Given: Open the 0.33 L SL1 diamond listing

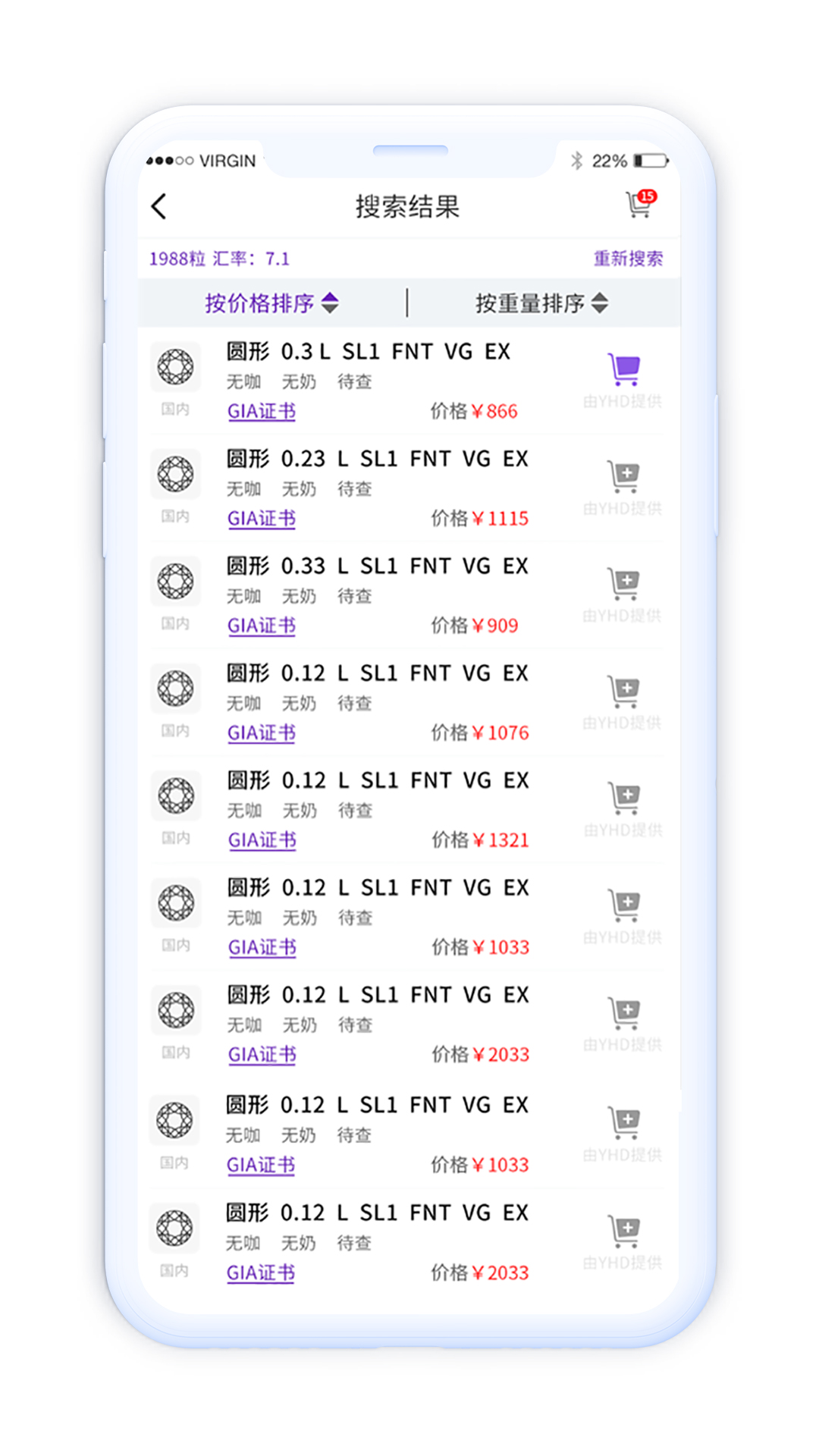Looking at the screenshot, I should [x=377, y=566].
